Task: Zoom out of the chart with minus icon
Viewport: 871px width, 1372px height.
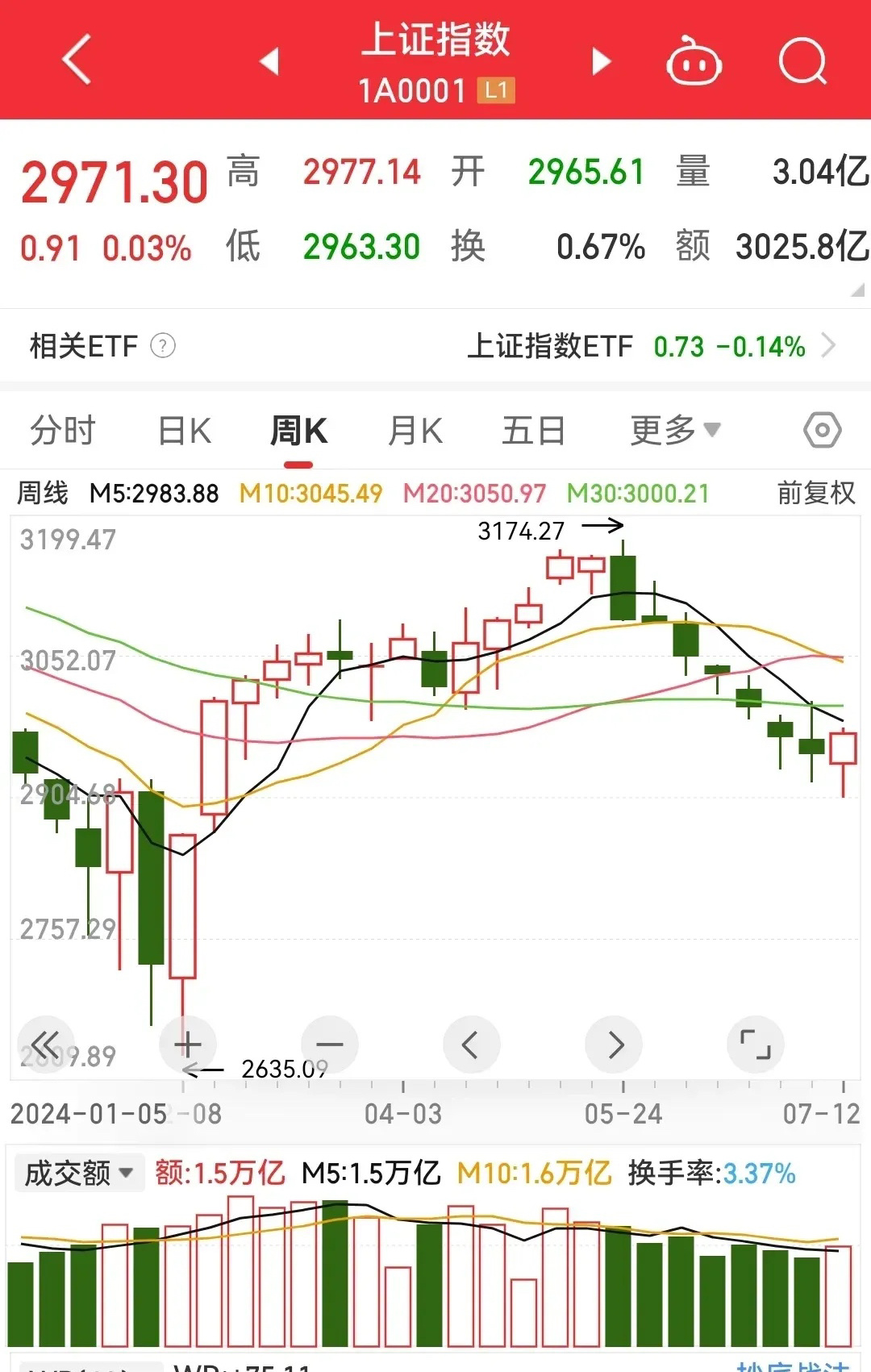Action: point(329,1044)
